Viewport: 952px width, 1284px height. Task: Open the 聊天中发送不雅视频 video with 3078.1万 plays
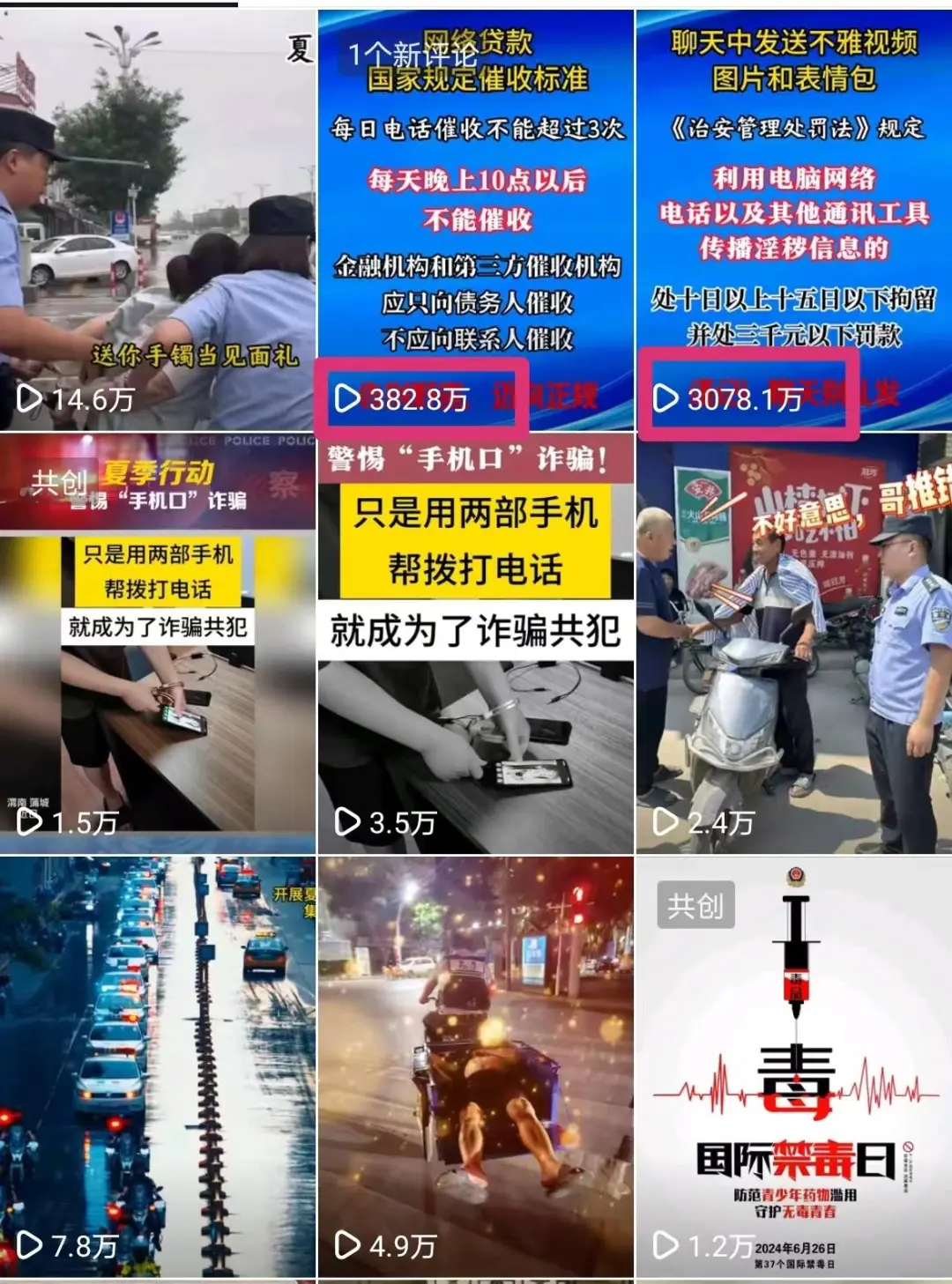793,220
